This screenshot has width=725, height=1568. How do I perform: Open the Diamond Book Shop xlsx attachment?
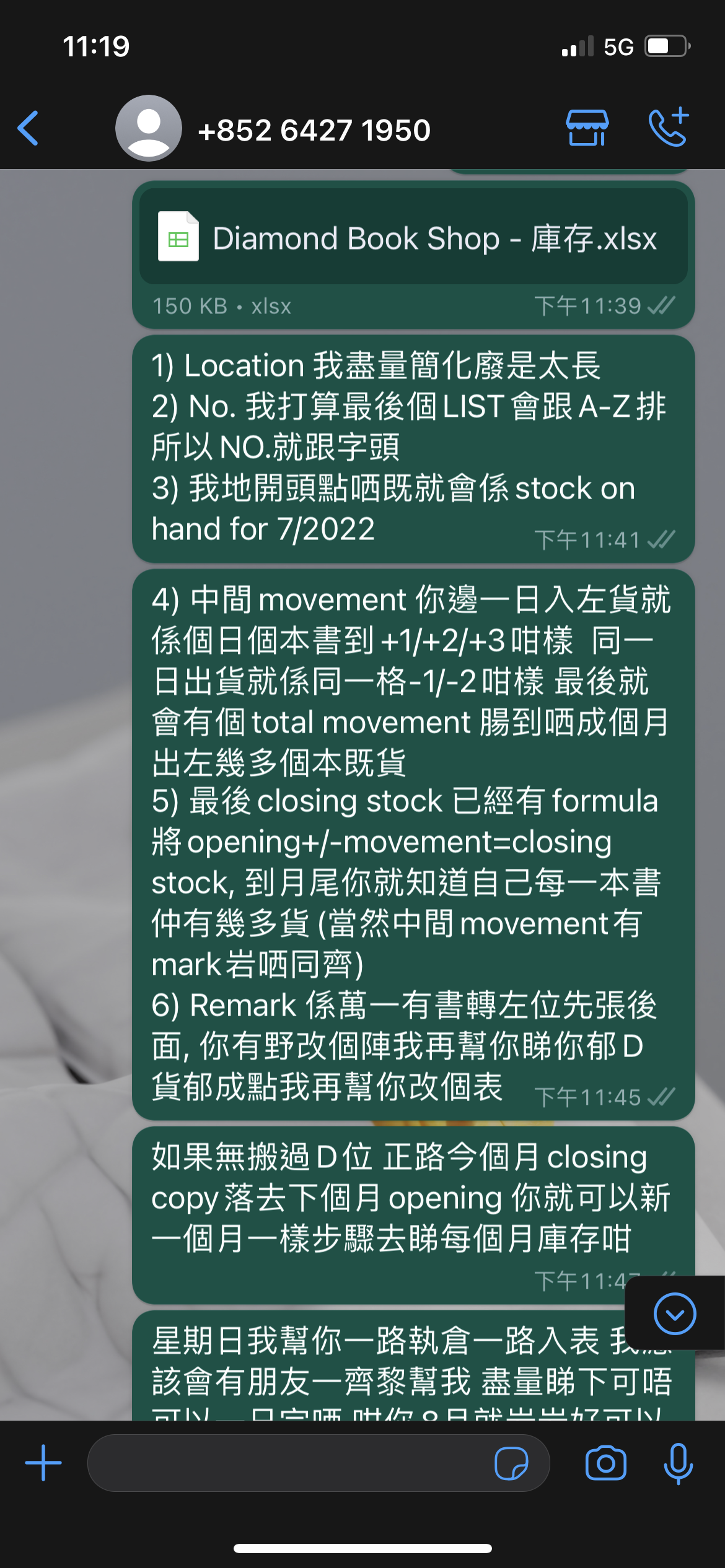click(413, 239)
